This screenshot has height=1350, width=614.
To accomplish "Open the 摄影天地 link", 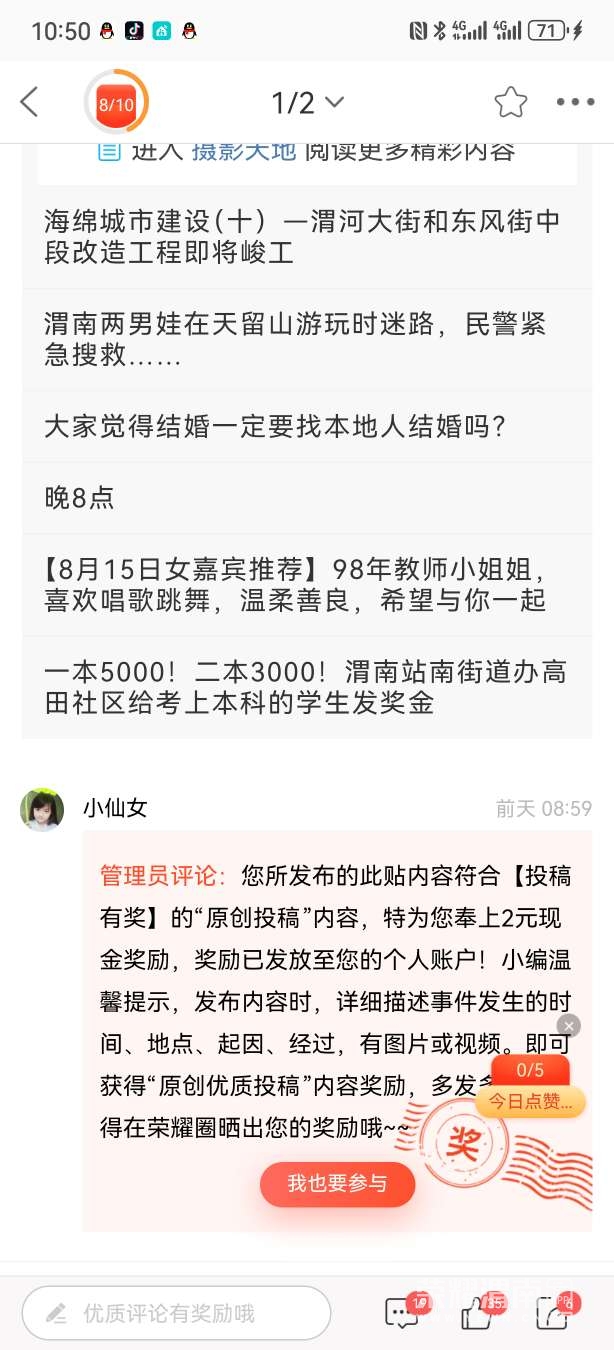I will (x=244, y=151).
